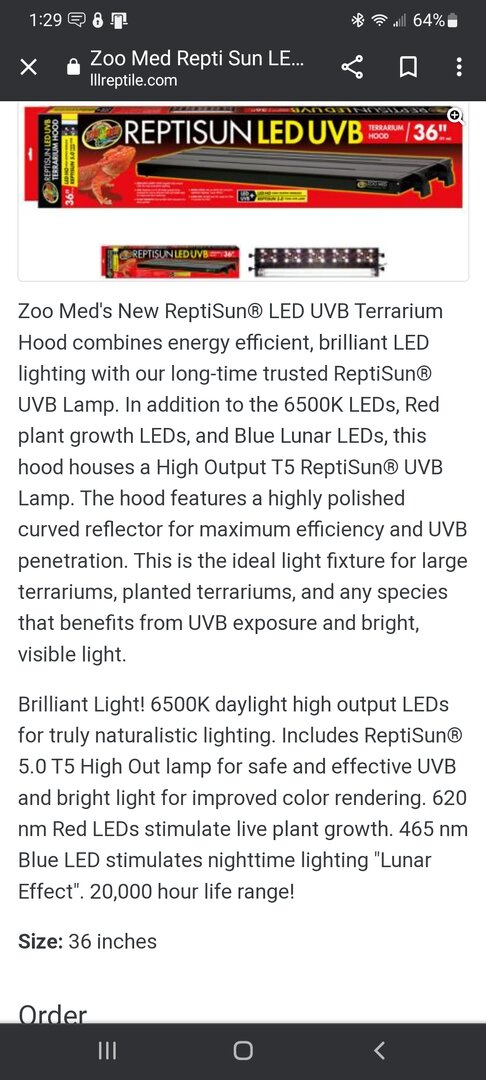Share this Zoo Med product page
486x1080 pixels.
pyautogui.click(x=352, y=68)
